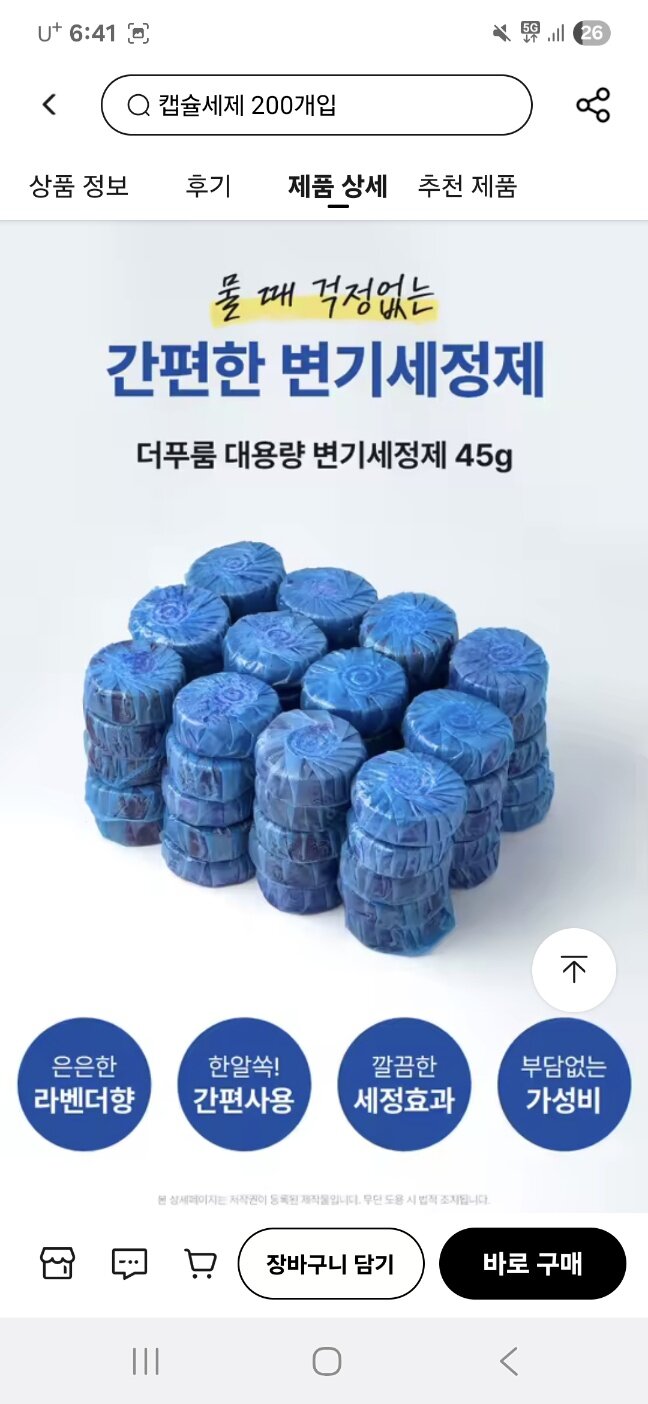Go back using the top arrow
Screen dimensions: 648x1404
(49, 105)
